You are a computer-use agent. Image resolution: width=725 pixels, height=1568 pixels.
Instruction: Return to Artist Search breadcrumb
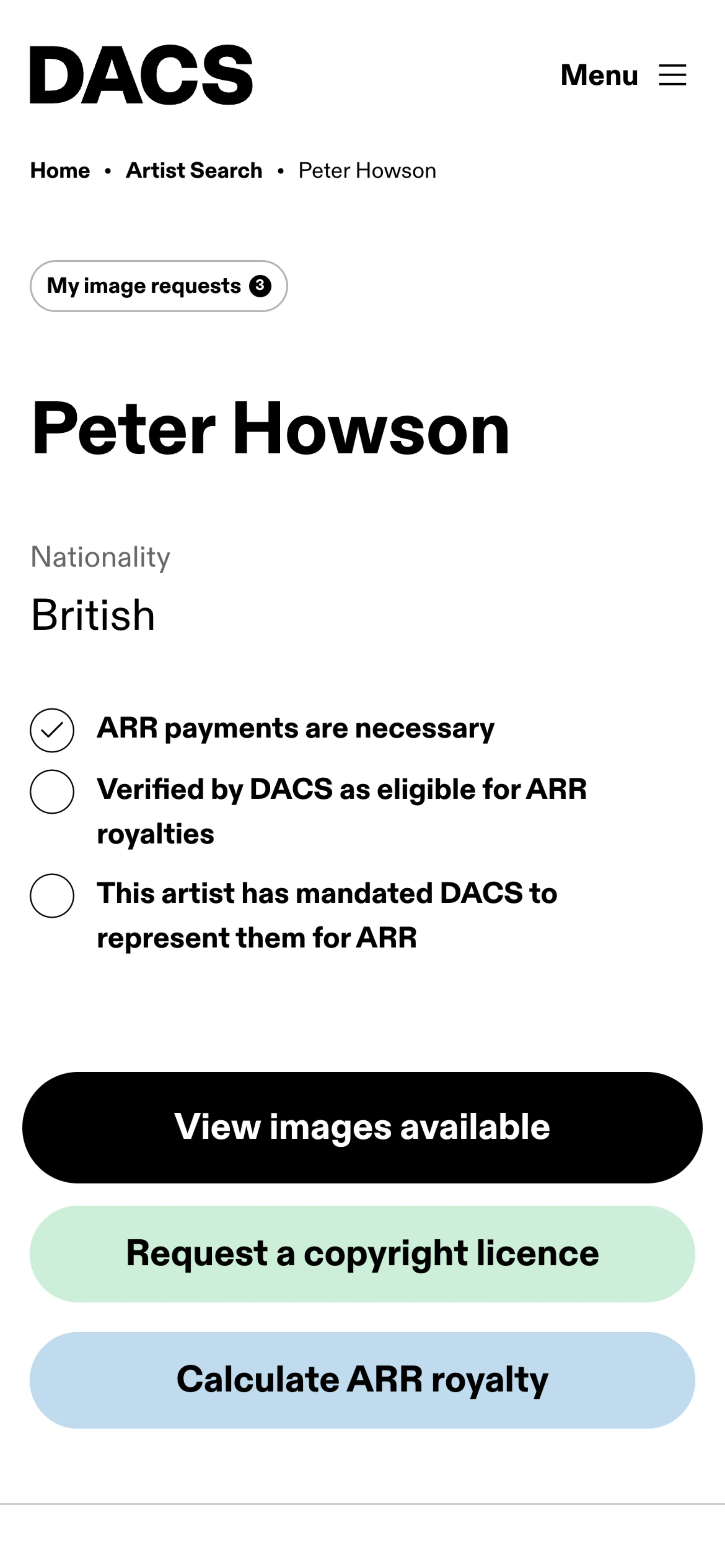tap(194, 170)
